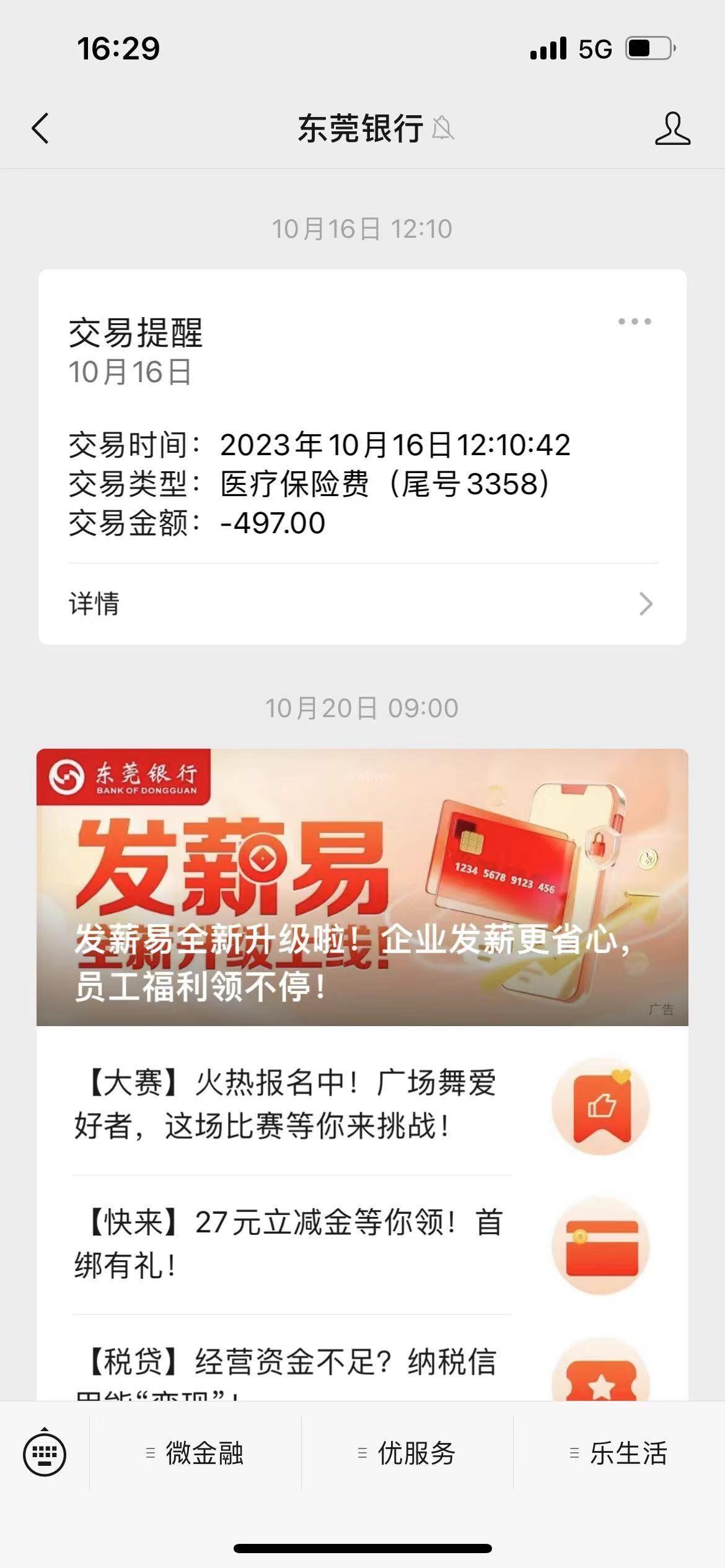Go back from 东莞银行 chat

(x=41, y=129)
